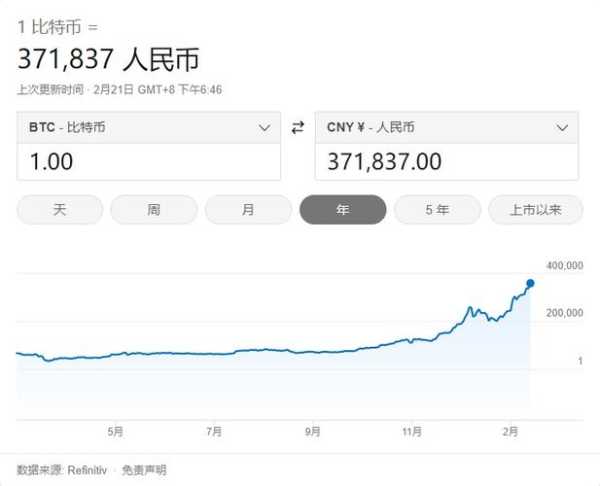Screen dimensions: 600x486
Task: Show the 5 年 chart range
Action: [x=437, y=210]
